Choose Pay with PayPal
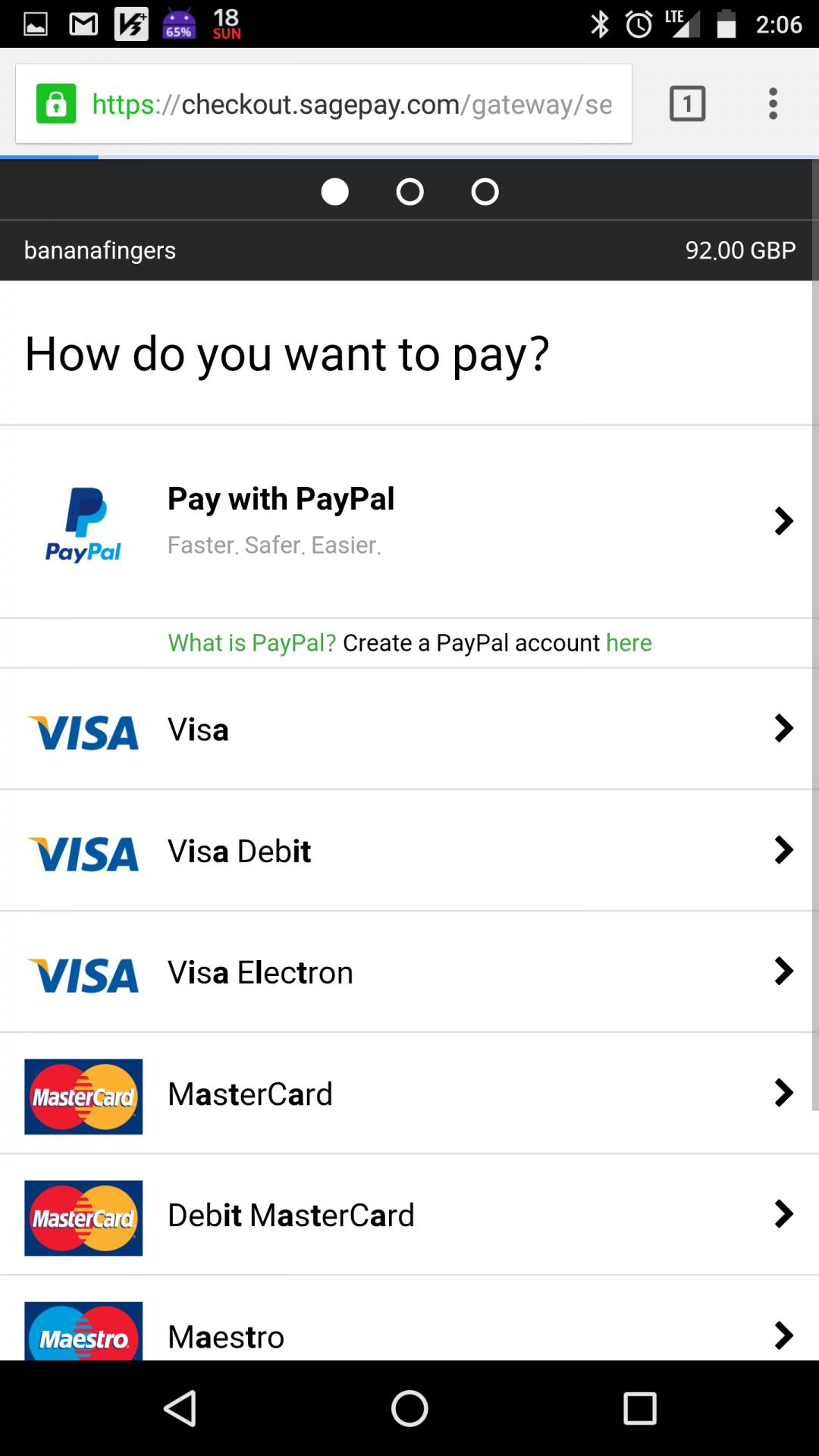The image size is (819, 1456). coord(409,521)
